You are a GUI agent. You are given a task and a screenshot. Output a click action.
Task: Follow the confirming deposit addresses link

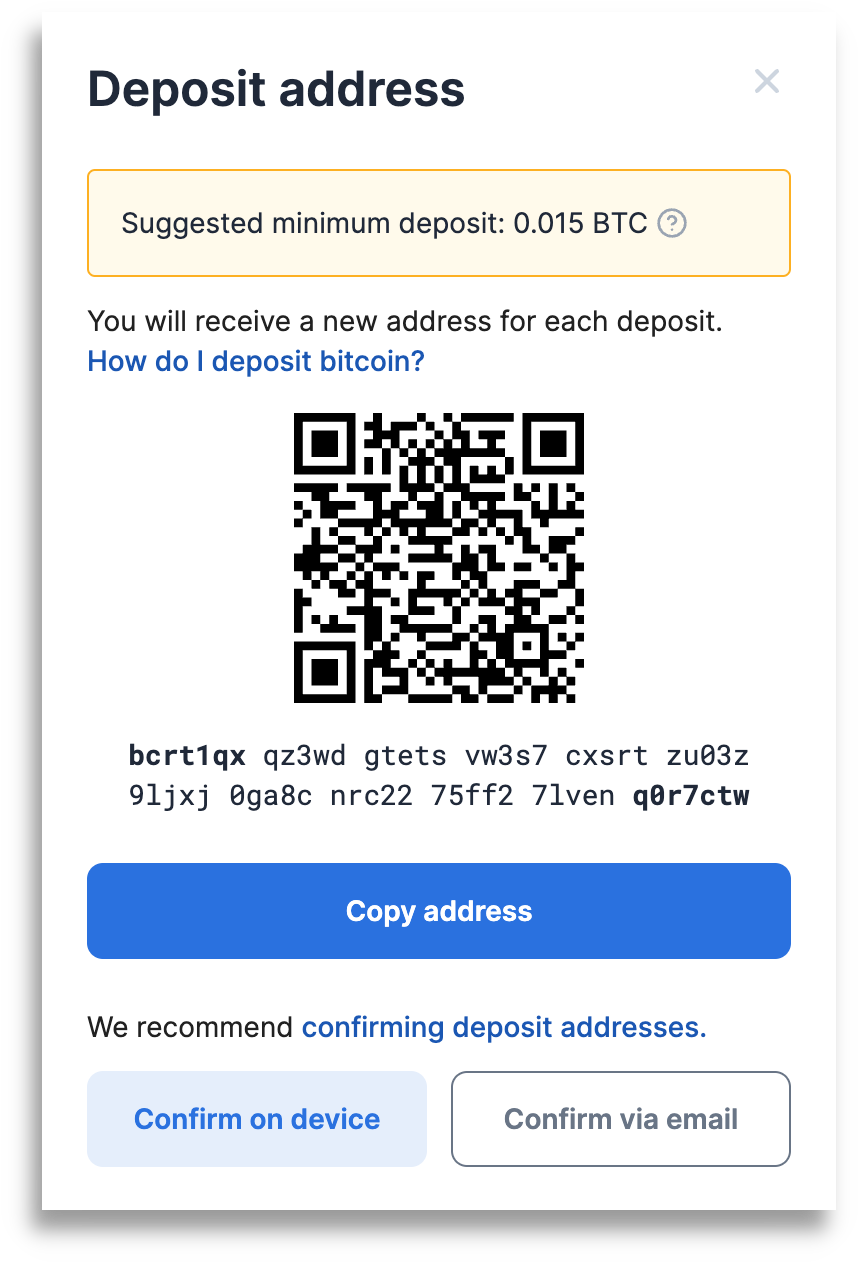pos(503,1027)
